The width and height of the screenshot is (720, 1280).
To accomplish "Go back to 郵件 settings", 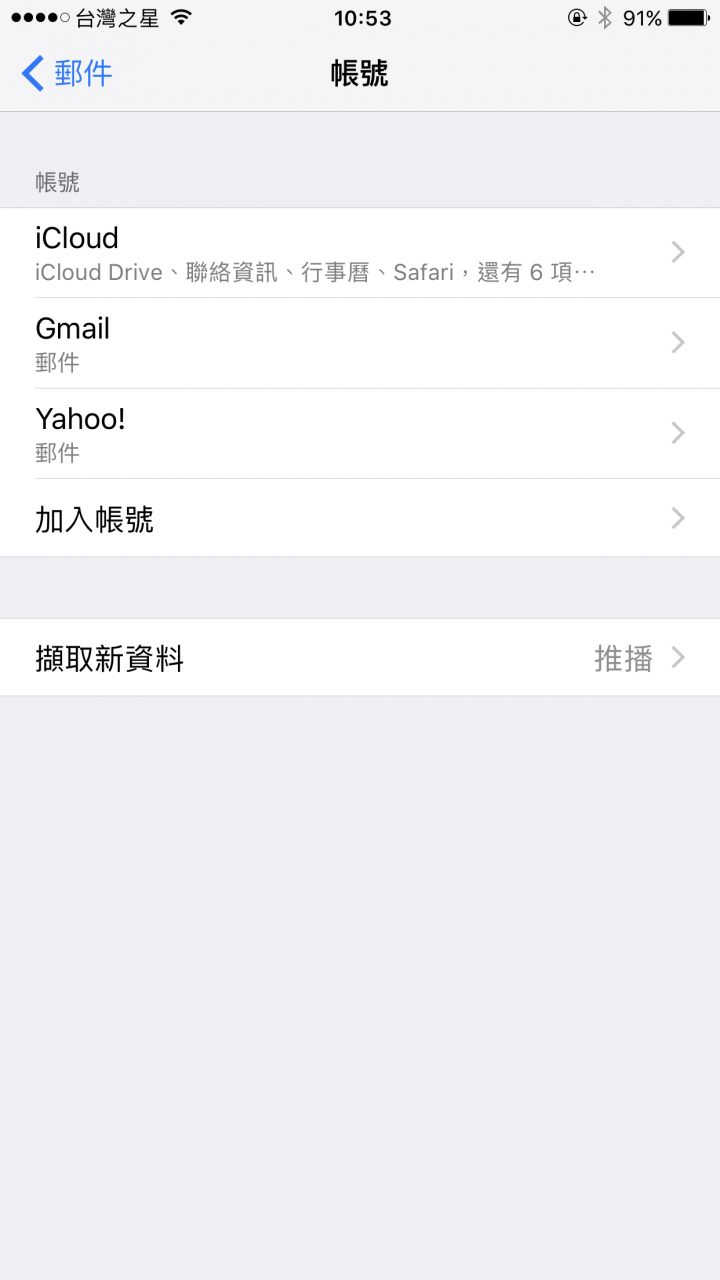I will coord(68,73).
